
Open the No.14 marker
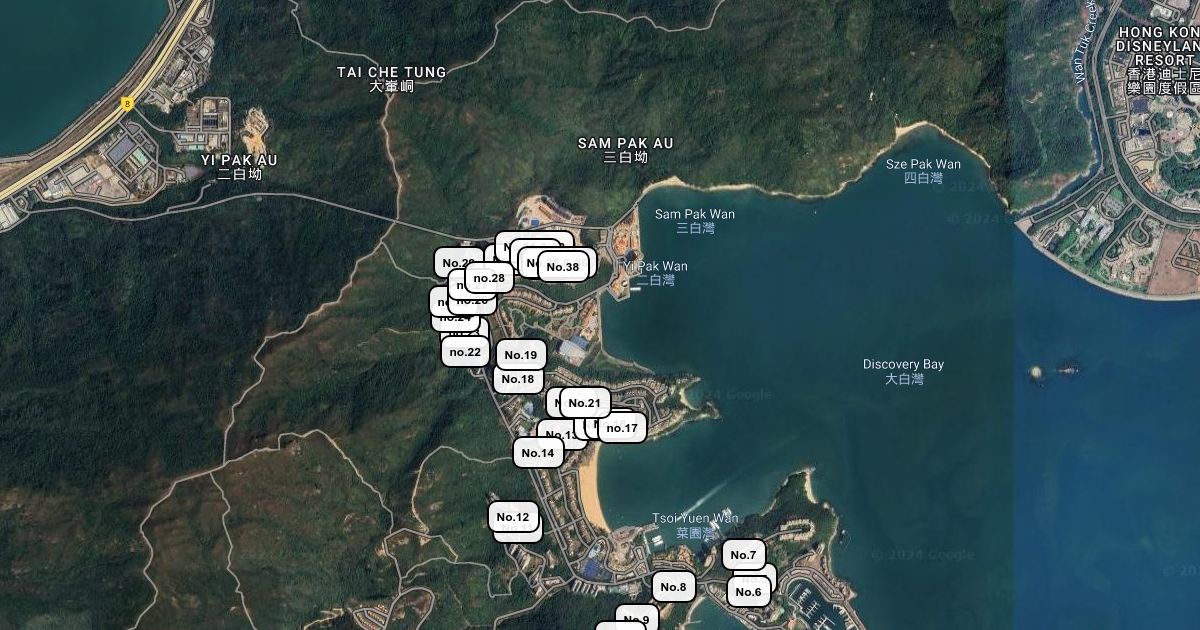(x=538, y=453)
